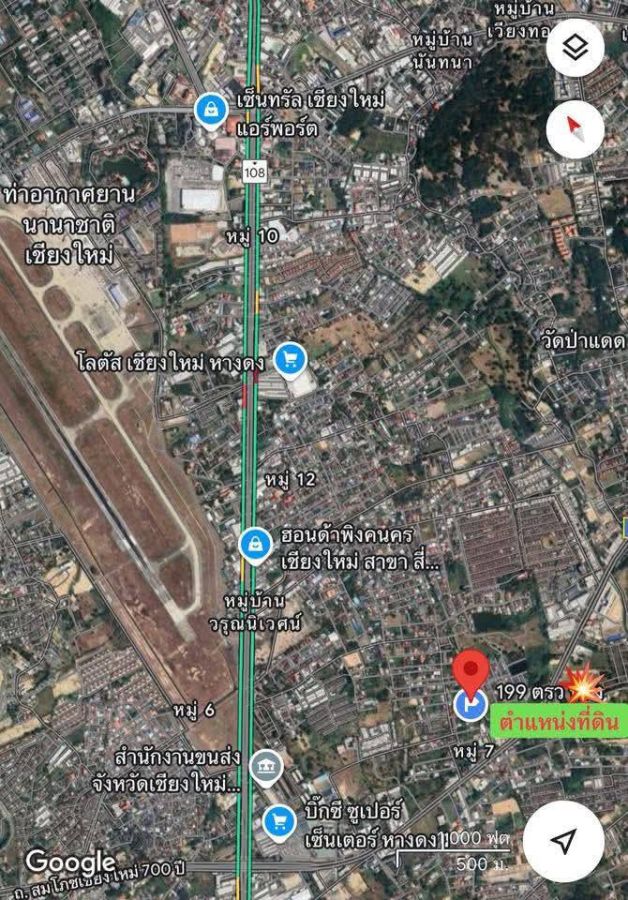This screenshot has width=628, height=900.
Task: Open the map layers button
Action: coord(575,47)
